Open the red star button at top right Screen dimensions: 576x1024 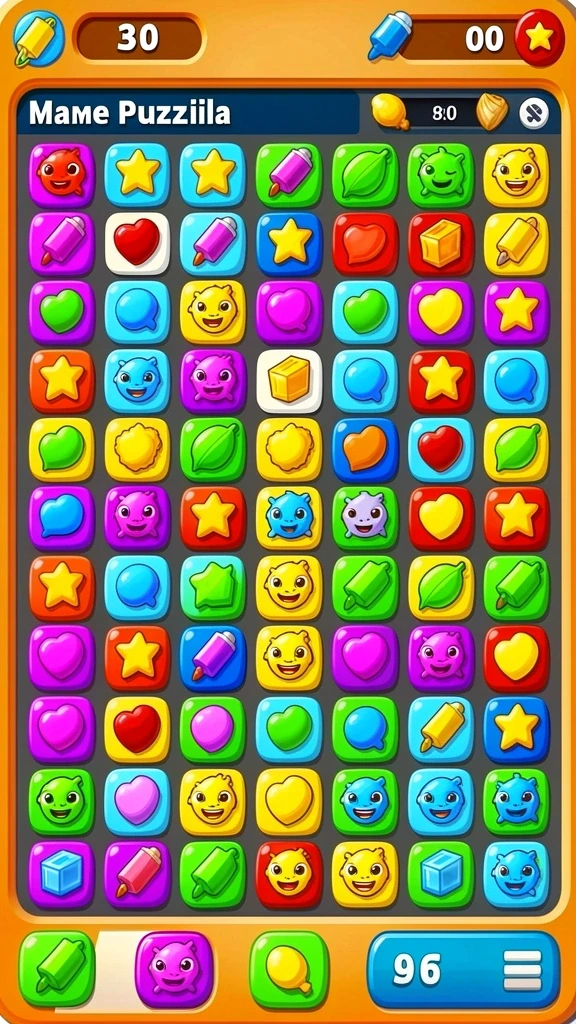[x=539, y=39]
